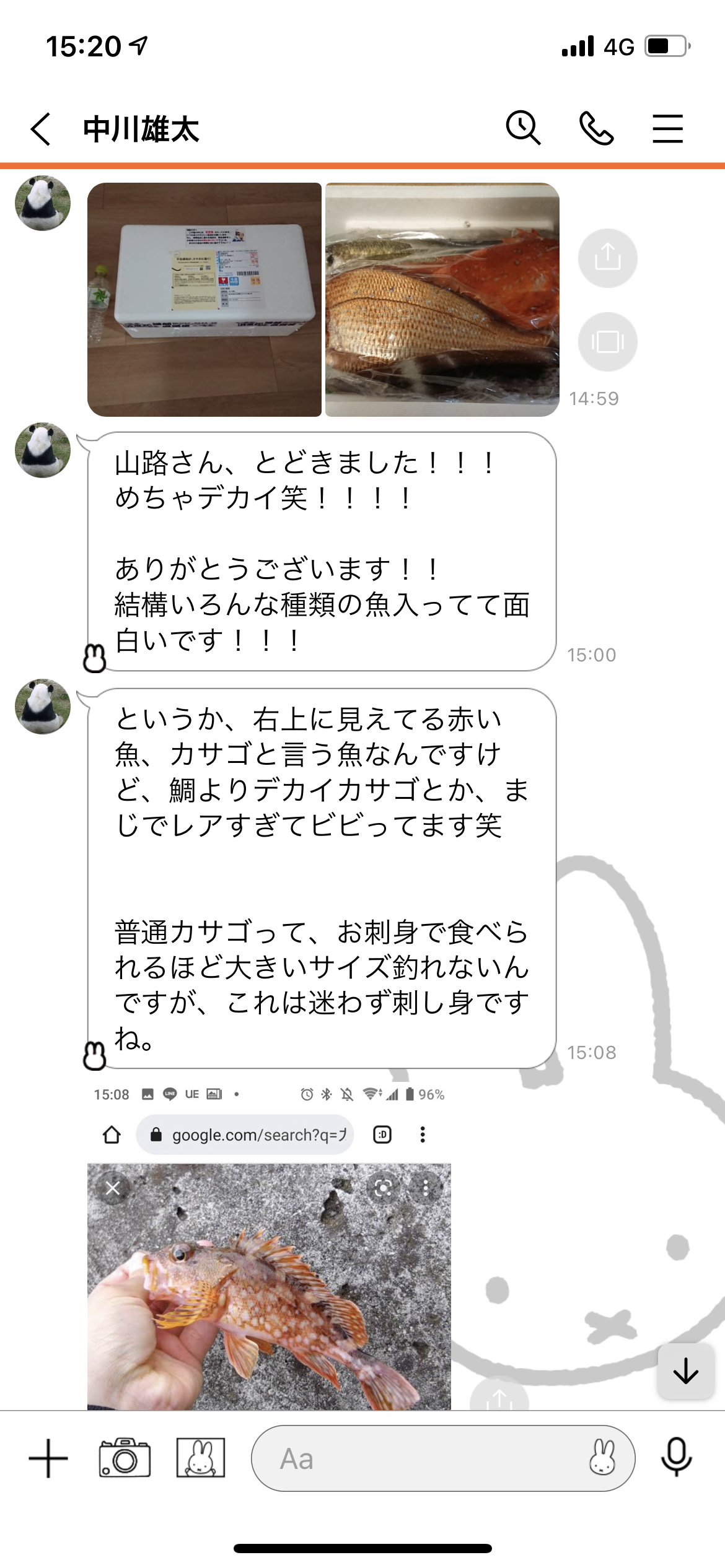Viewport: 725px width, 1568px height.
Task: Open 中川雄太's avatar beside the 15:00 message
Action: tap(43, 450)
